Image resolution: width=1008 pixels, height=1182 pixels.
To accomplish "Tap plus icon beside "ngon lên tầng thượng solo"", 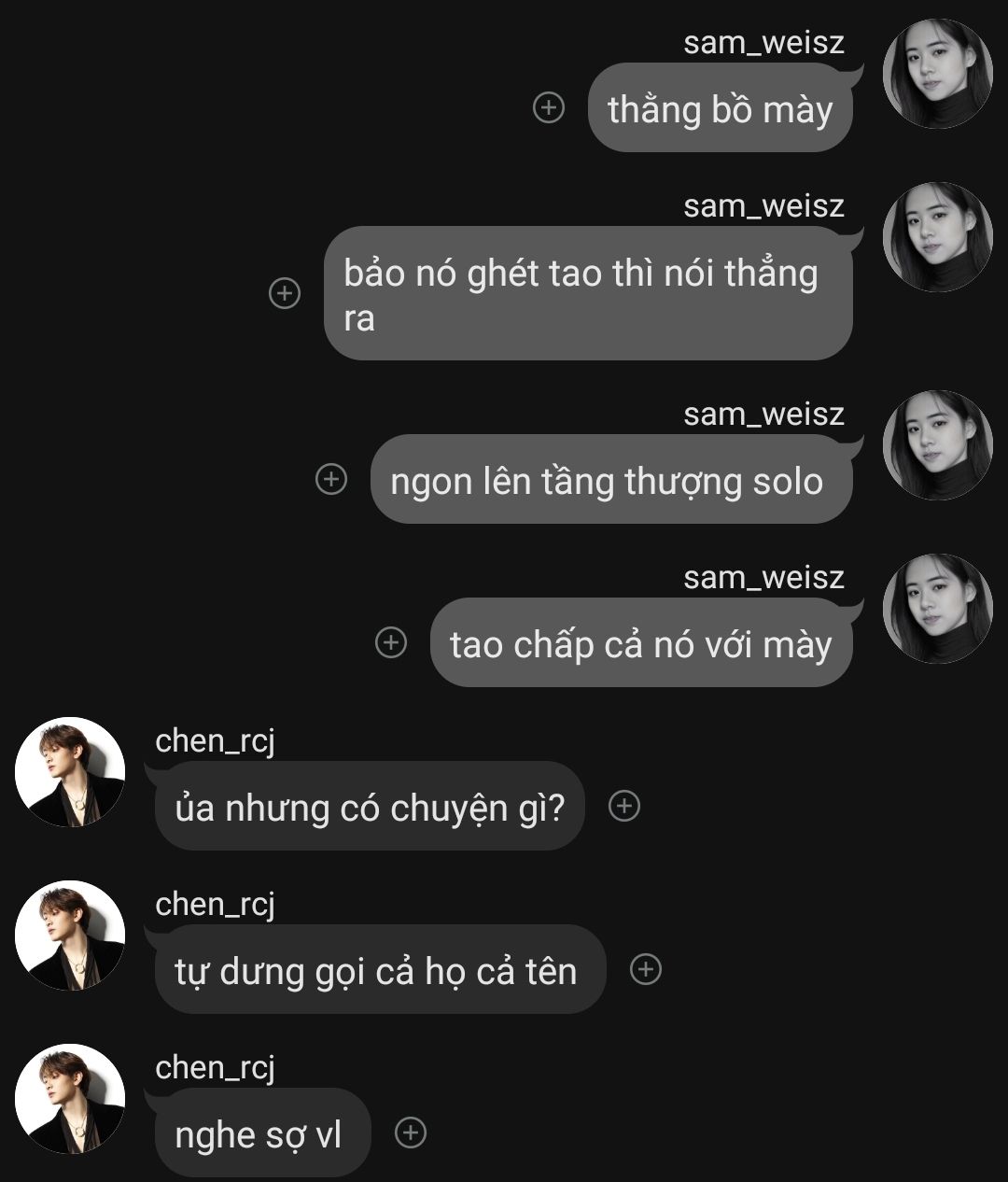I will coord(331,479).
